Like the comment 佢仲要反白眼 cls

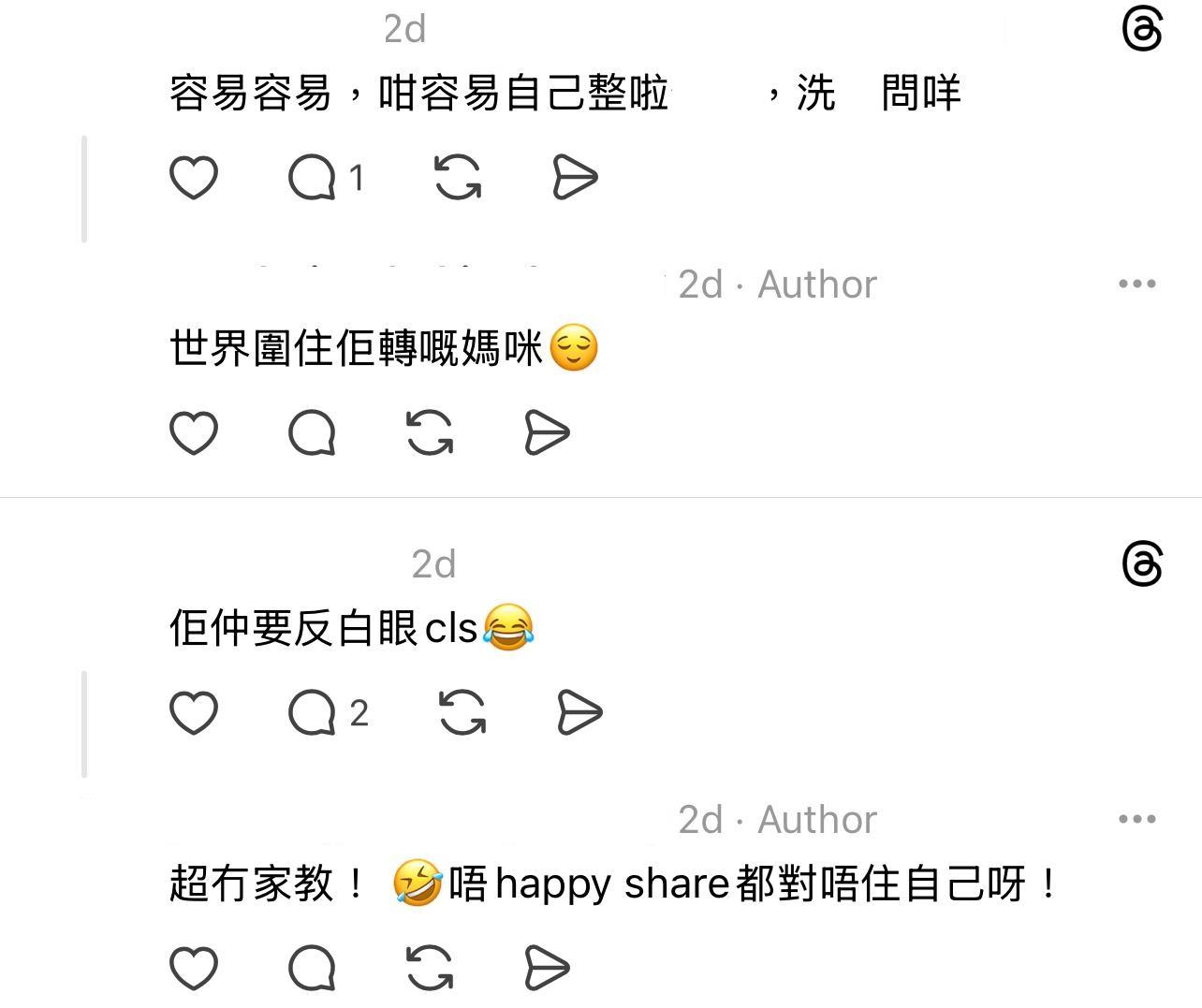pyautogui.click(x=194, y=713)
